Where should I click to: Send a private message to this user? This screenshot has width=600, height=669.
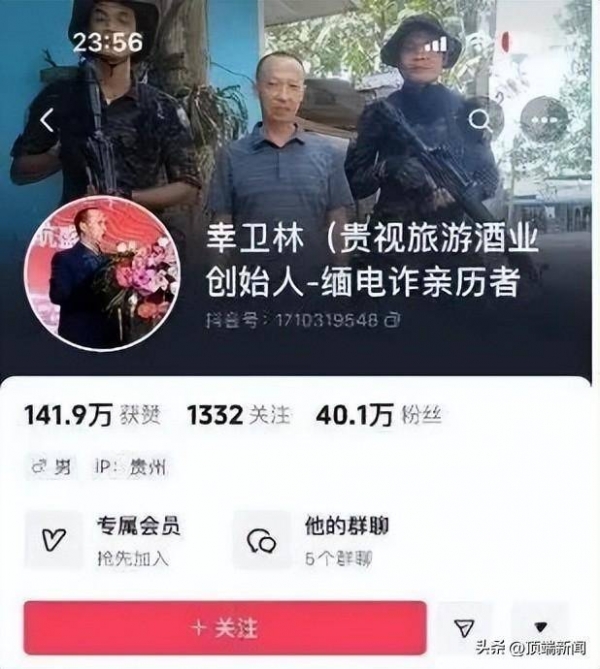click(464, 628)
